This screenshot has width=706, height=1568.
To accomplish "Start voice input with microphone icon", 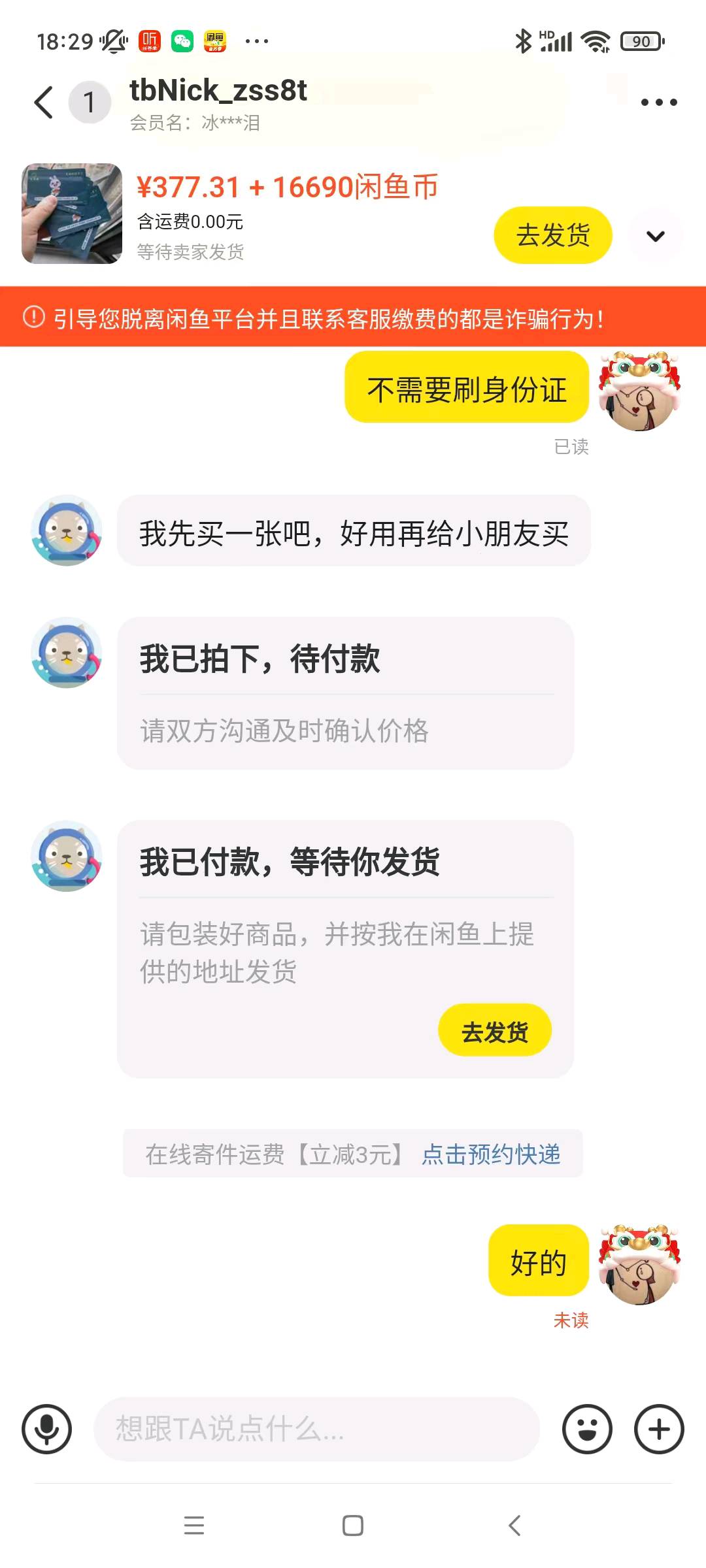I will (x=46, y=1429).
